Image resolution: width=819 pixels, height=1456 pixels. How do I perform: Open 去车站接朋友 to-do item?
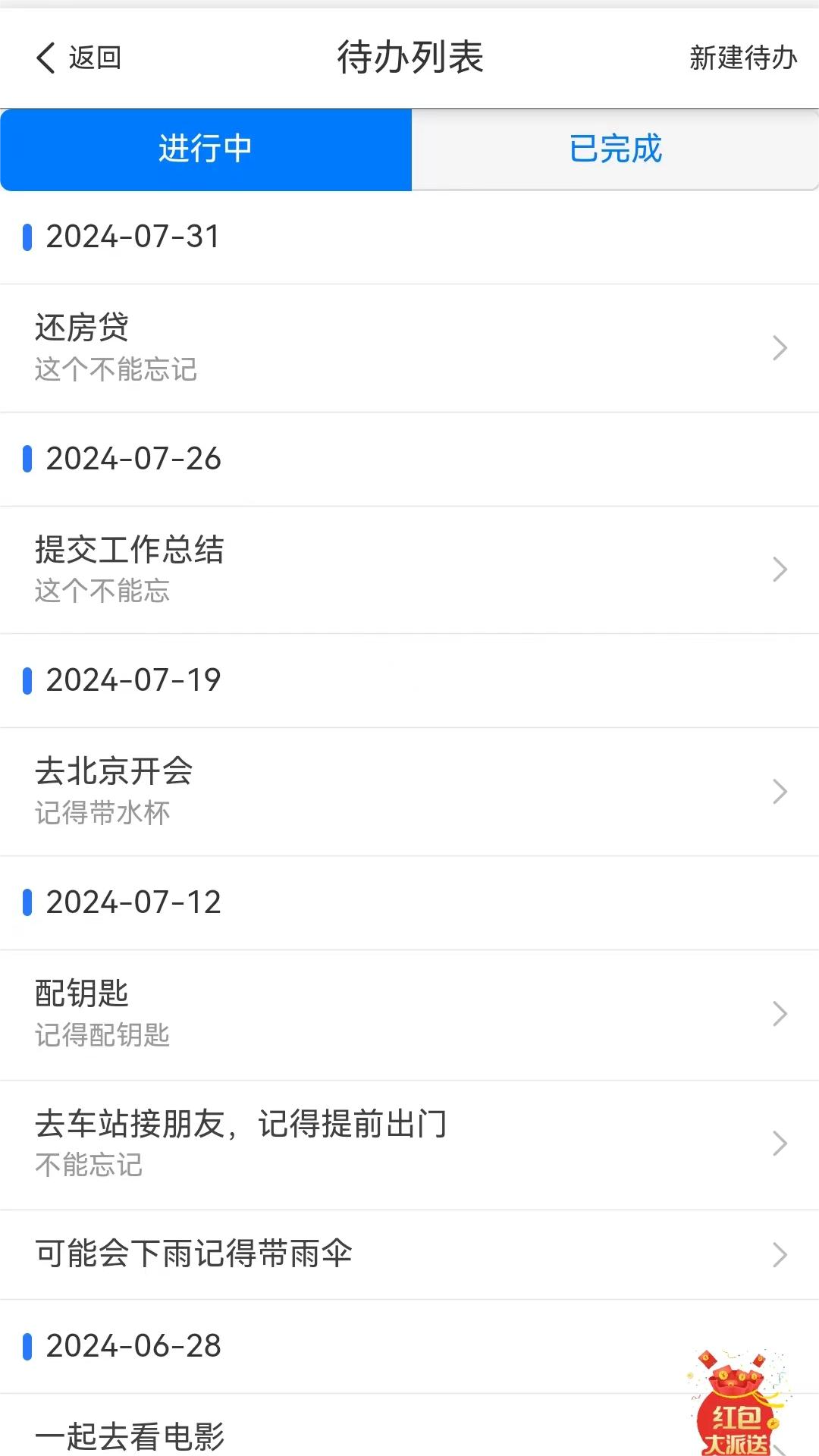[x=409, y=1145]
